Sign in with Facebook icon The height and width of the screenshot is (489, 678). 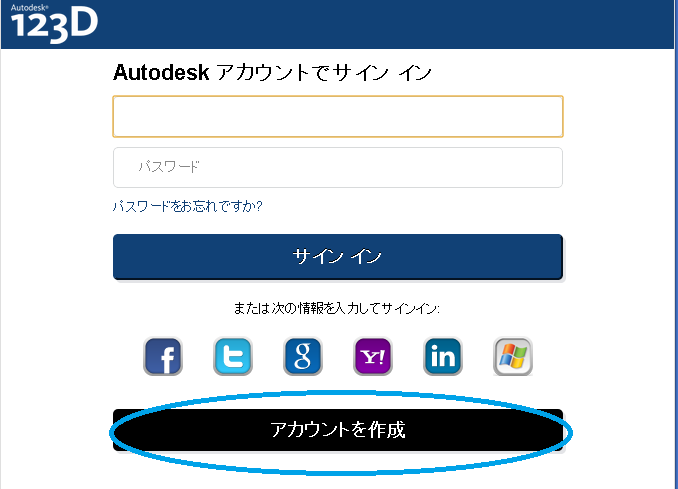[163, 356]
